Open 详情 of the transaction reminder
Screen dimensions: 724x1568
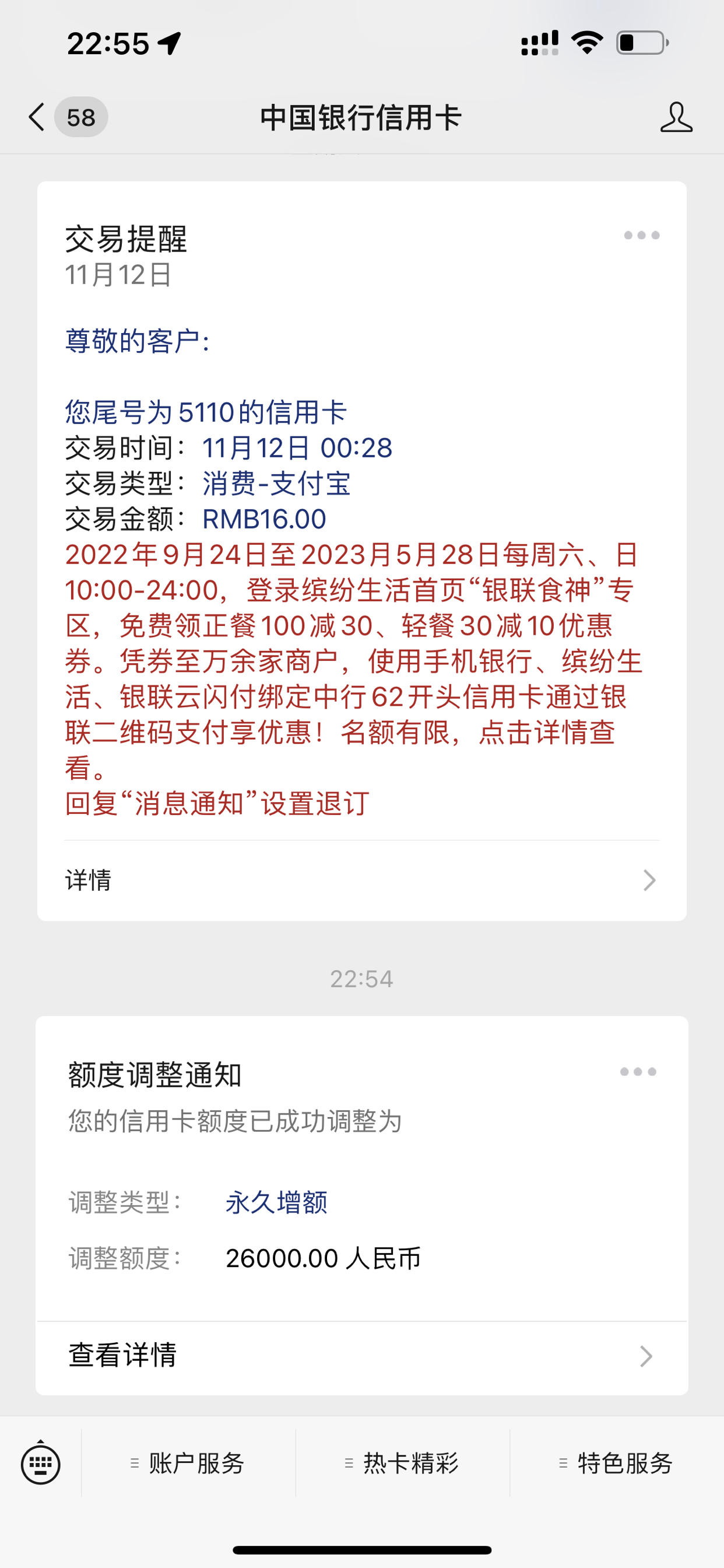361,880
